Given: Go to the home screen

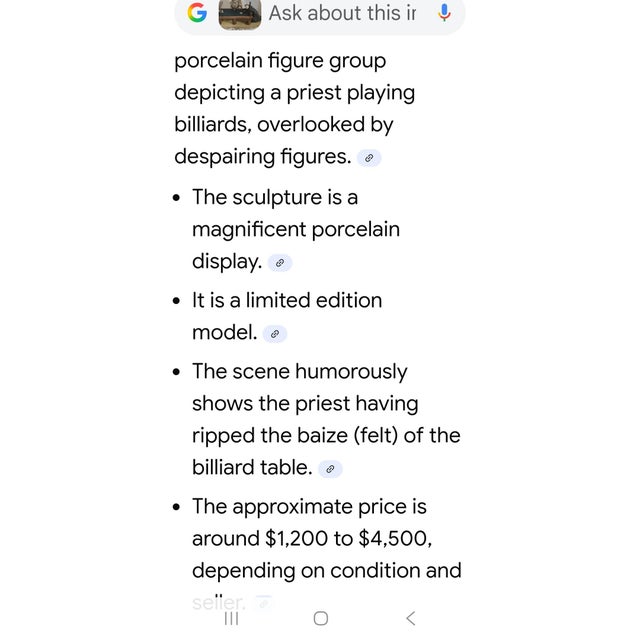Looking at the screenshot, I should [x=320, y=618].
